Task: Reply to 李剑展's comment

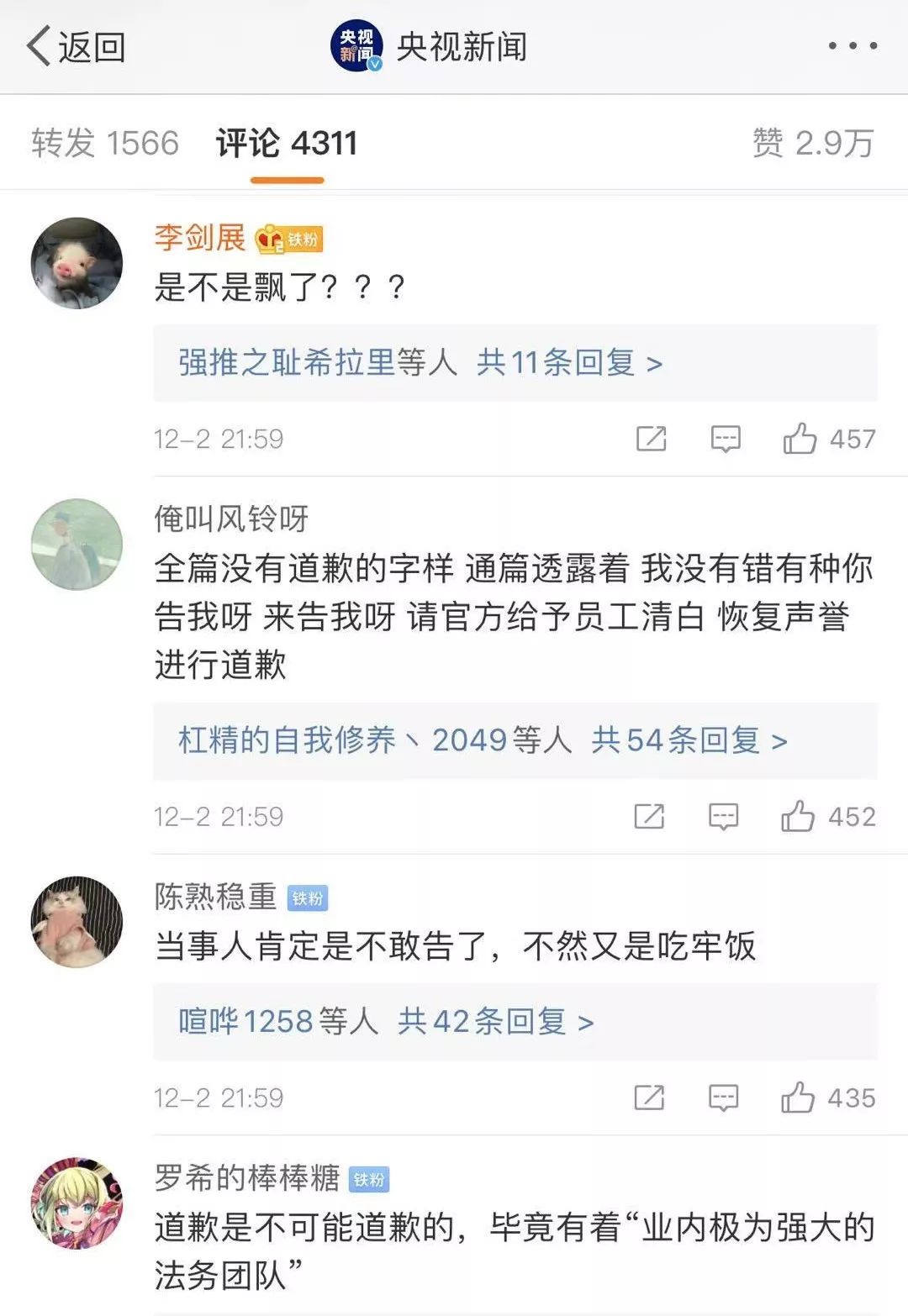Action: pyautogui.click(x=726, y=439)
